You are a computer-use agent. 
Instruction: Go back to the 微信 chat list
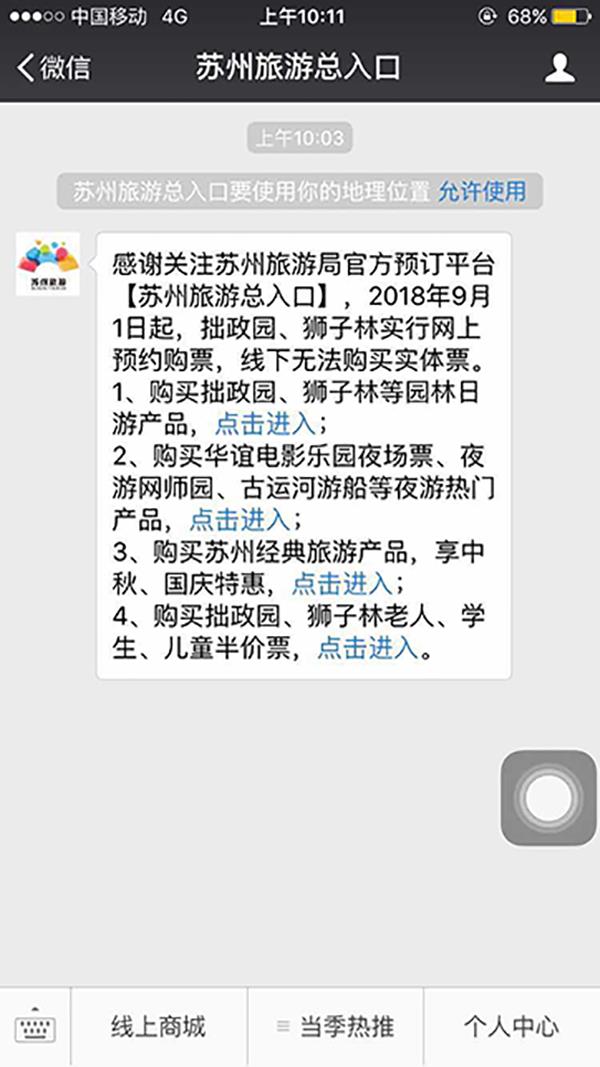tap(54, 67)
